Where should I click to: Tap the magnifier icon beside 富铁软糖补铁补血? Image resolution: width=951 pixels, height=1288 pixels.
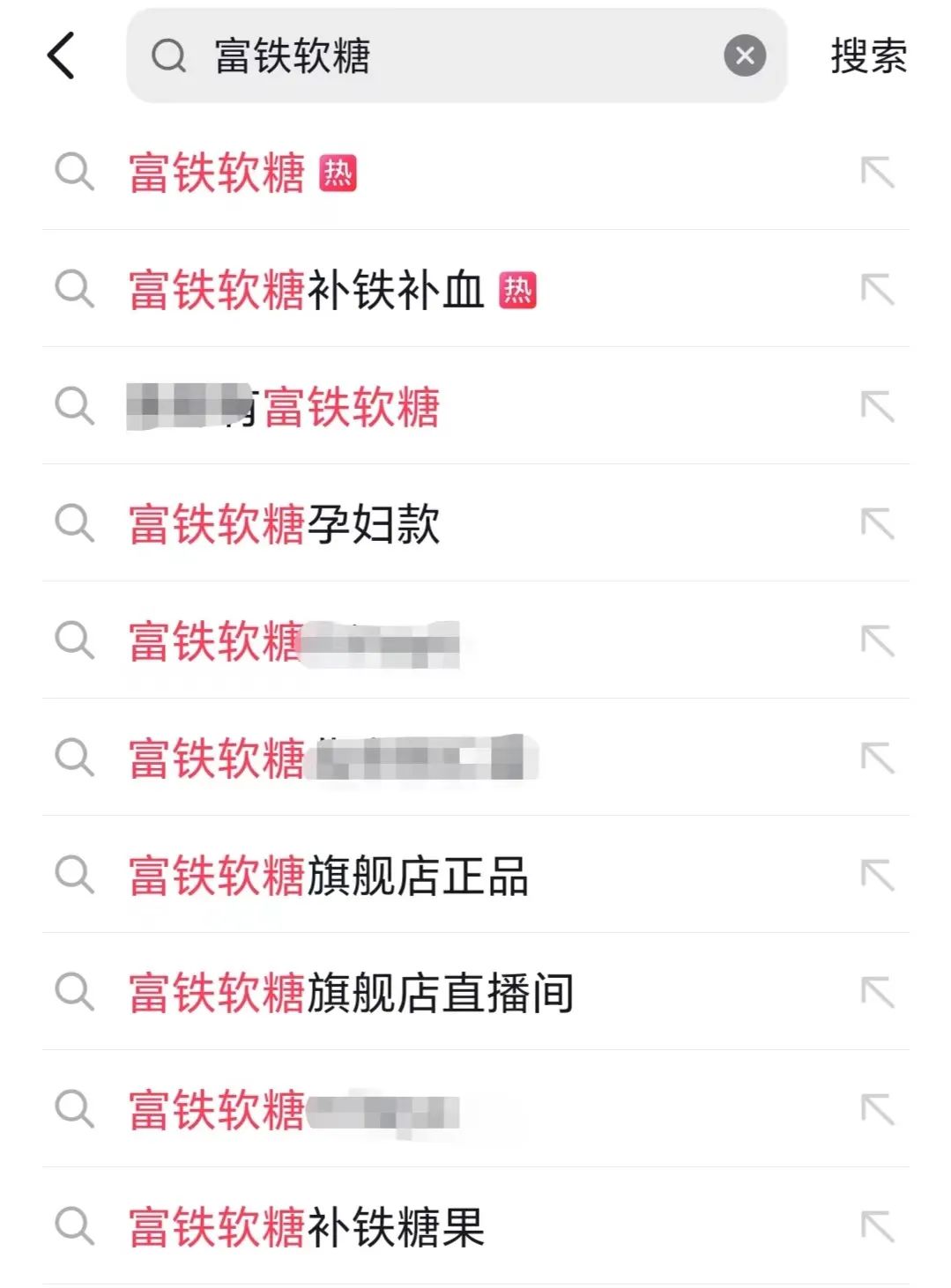(75, 291)
